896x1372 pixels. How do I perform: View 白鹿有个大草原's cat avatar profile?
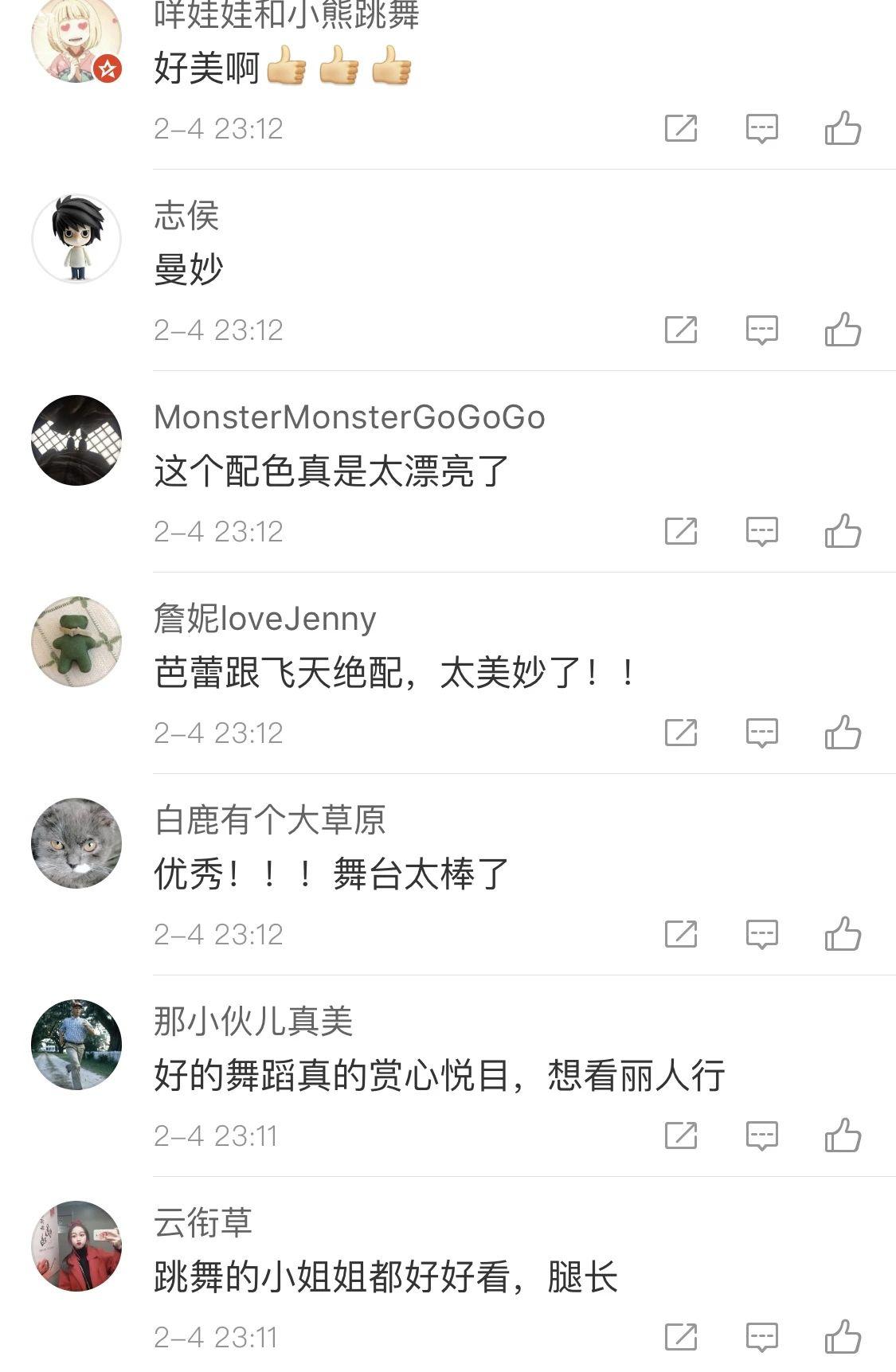click(x=76, y=843)
